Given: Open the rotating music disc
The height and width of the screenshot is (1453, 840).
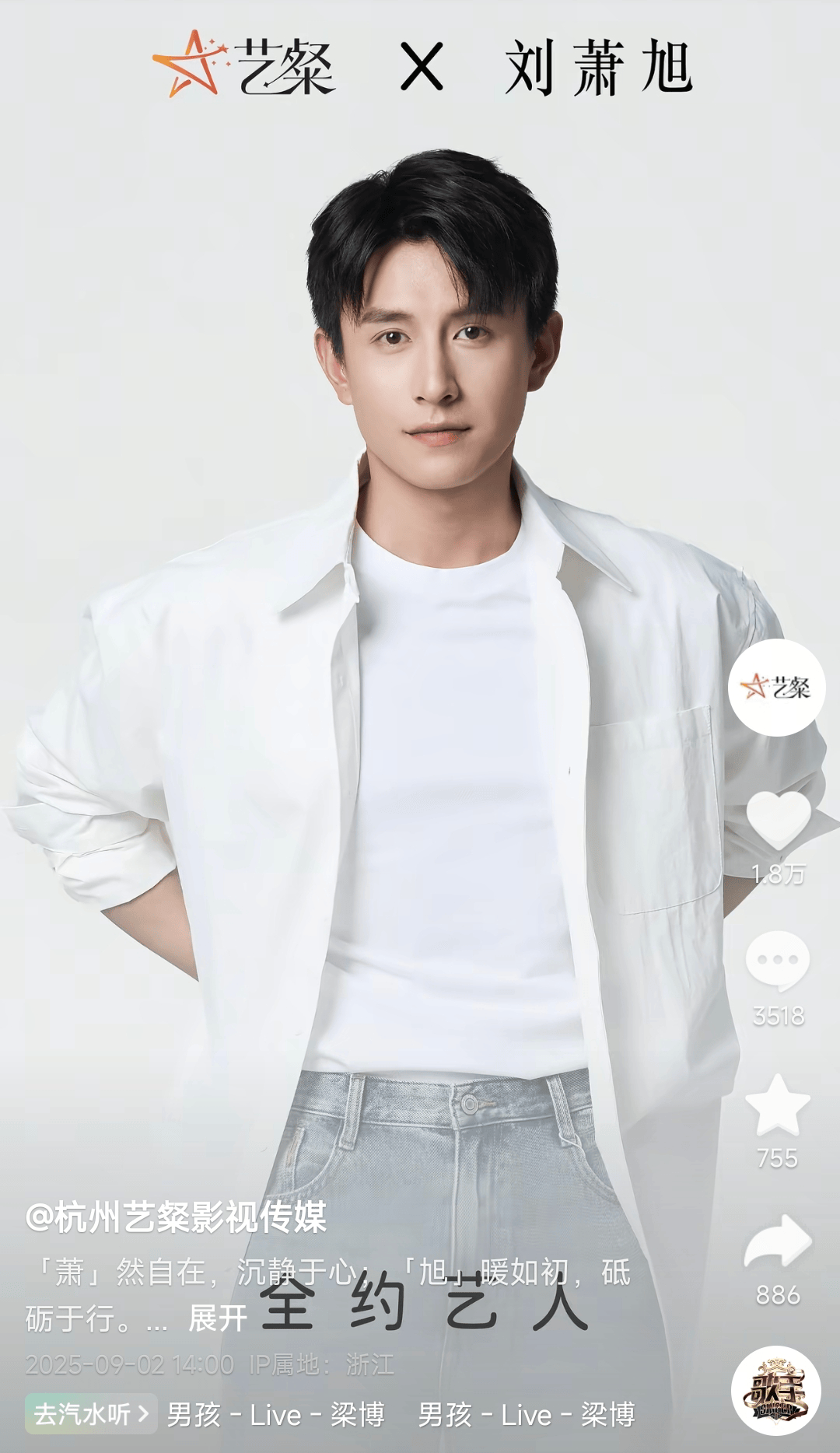Looking at the screenshot, I should point(776,1391).
